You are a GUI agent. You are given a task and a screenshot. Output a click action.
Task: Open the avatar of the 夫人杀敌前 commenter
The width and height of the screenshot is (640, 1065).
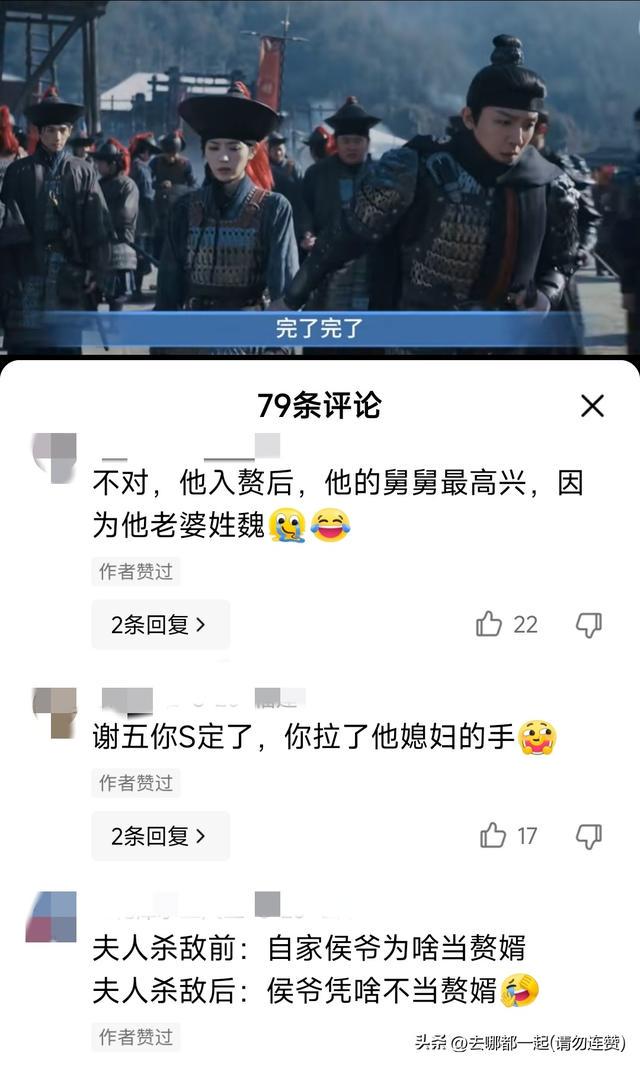[51, 917]
